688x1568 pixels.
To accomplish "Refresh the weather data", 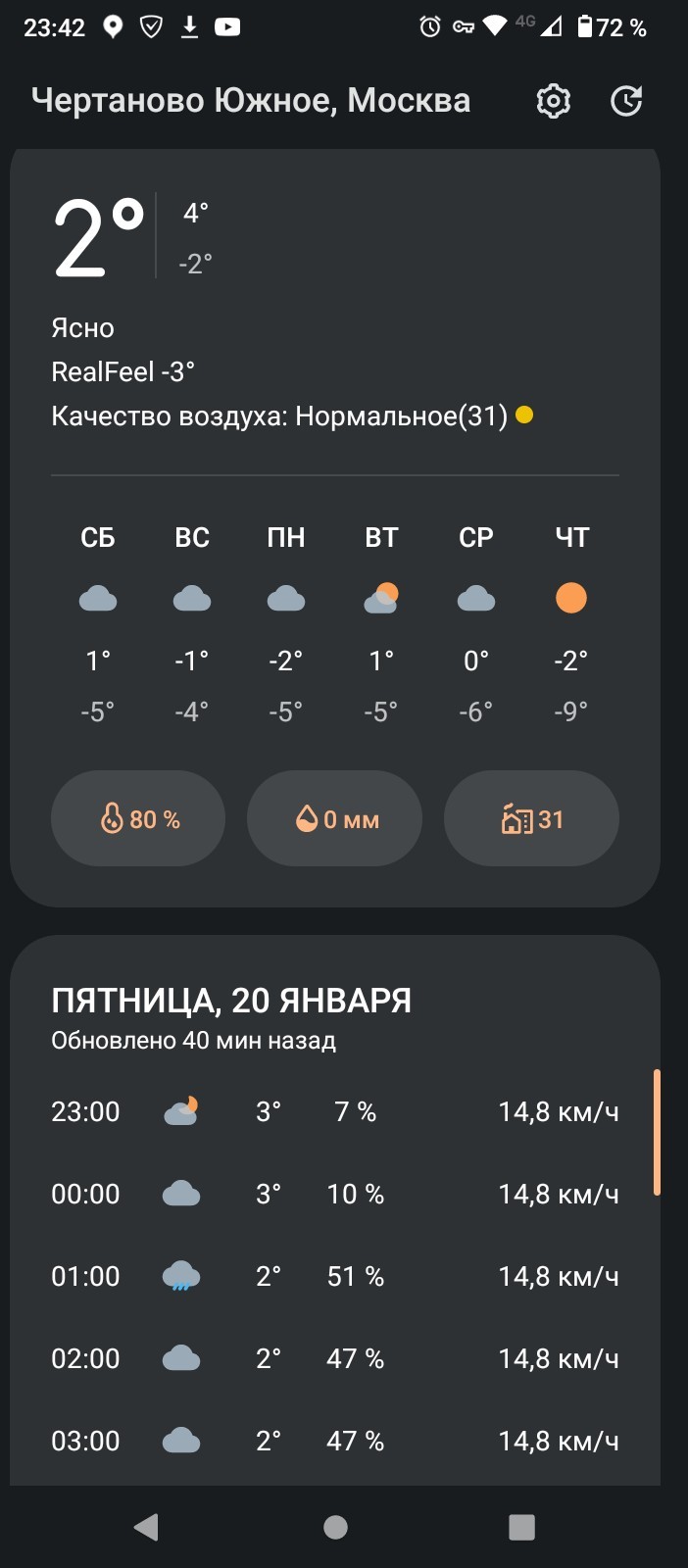I will pyautogui.click(x=626, y=101).
